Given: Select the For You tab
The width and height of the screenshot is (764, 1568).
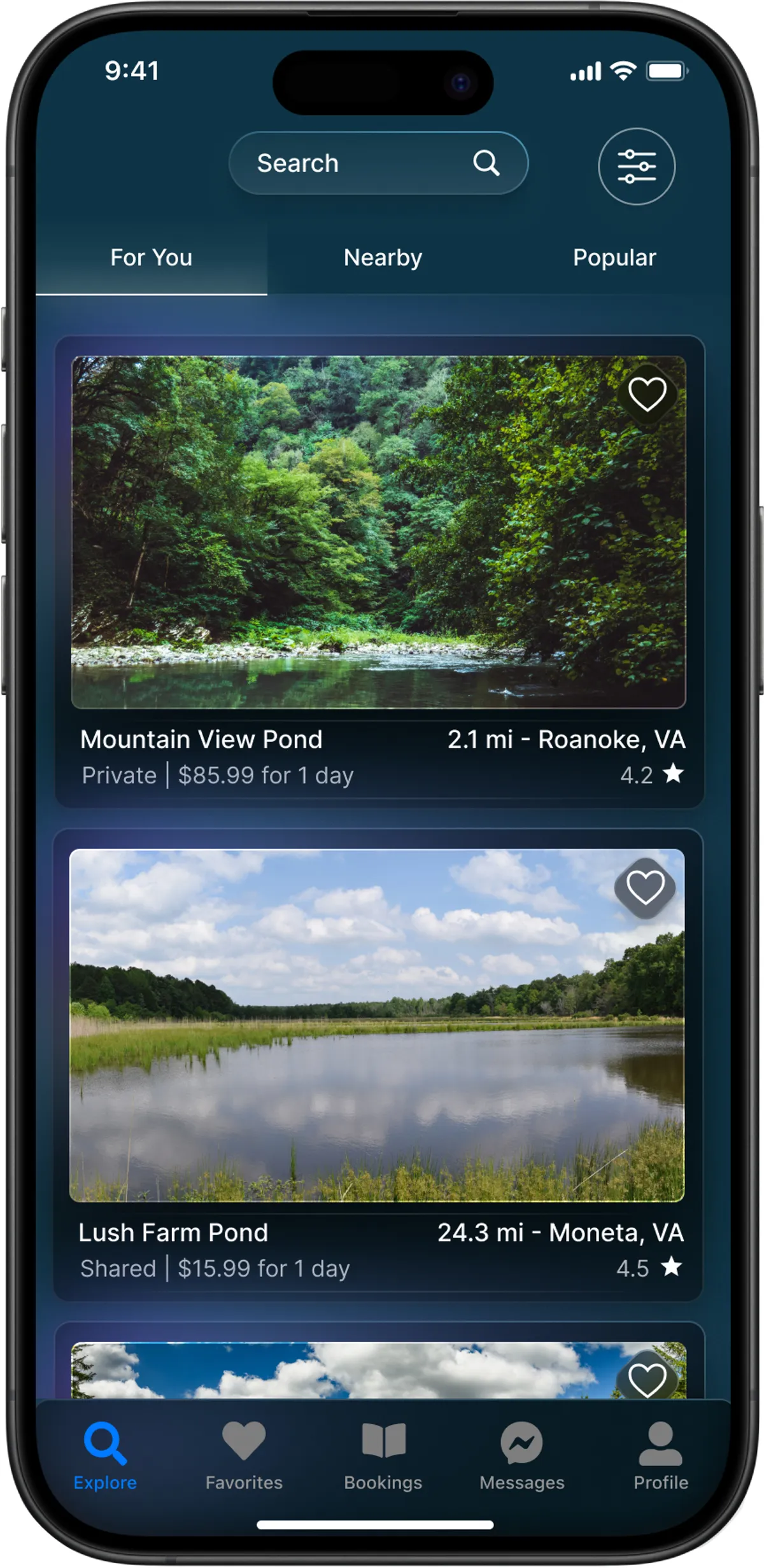Looking at the screenshot, I should point(152,258).
